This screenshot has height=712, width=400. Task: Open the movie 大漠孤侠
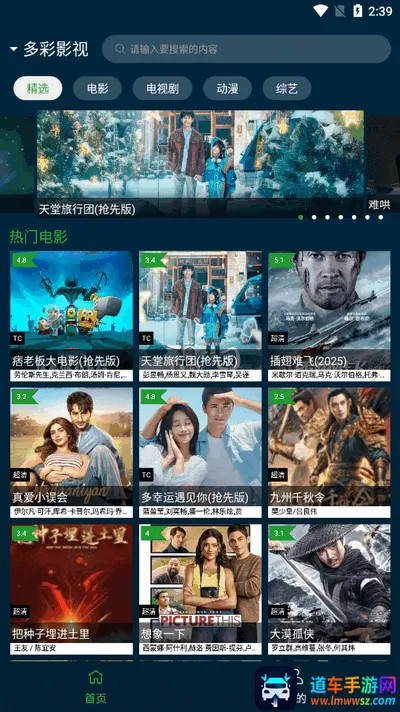tap(329, 589)
